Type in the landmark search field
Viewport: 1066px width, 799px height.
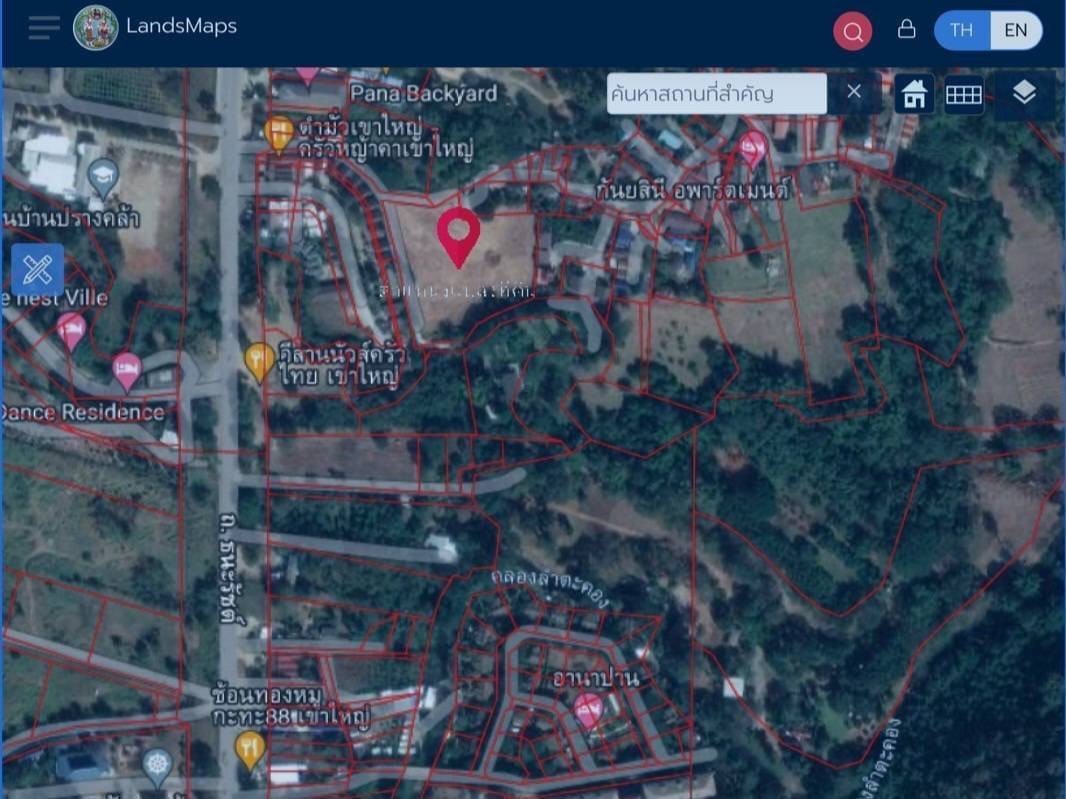716,94
